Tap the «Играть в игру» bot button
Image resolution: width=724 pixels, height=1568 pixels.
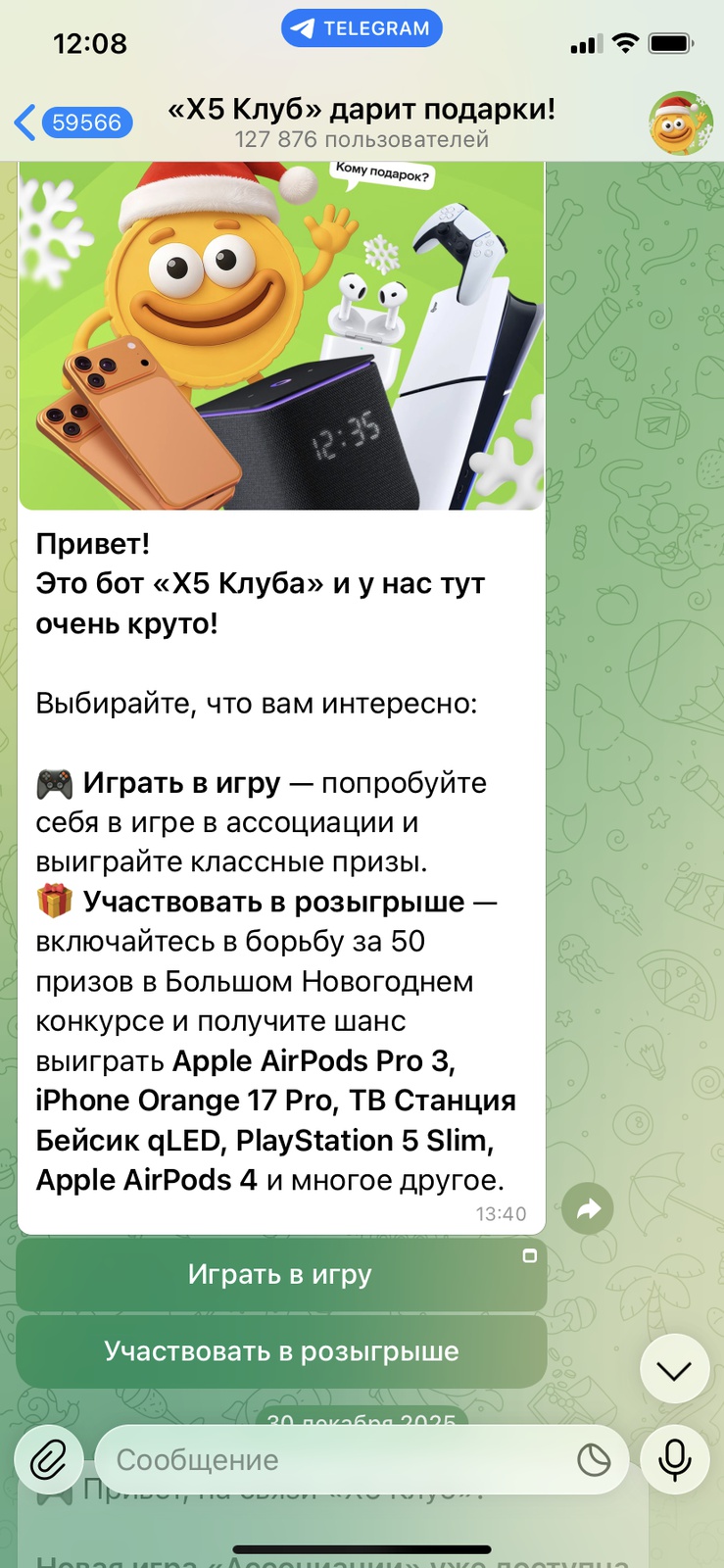tap(281, 1274)
